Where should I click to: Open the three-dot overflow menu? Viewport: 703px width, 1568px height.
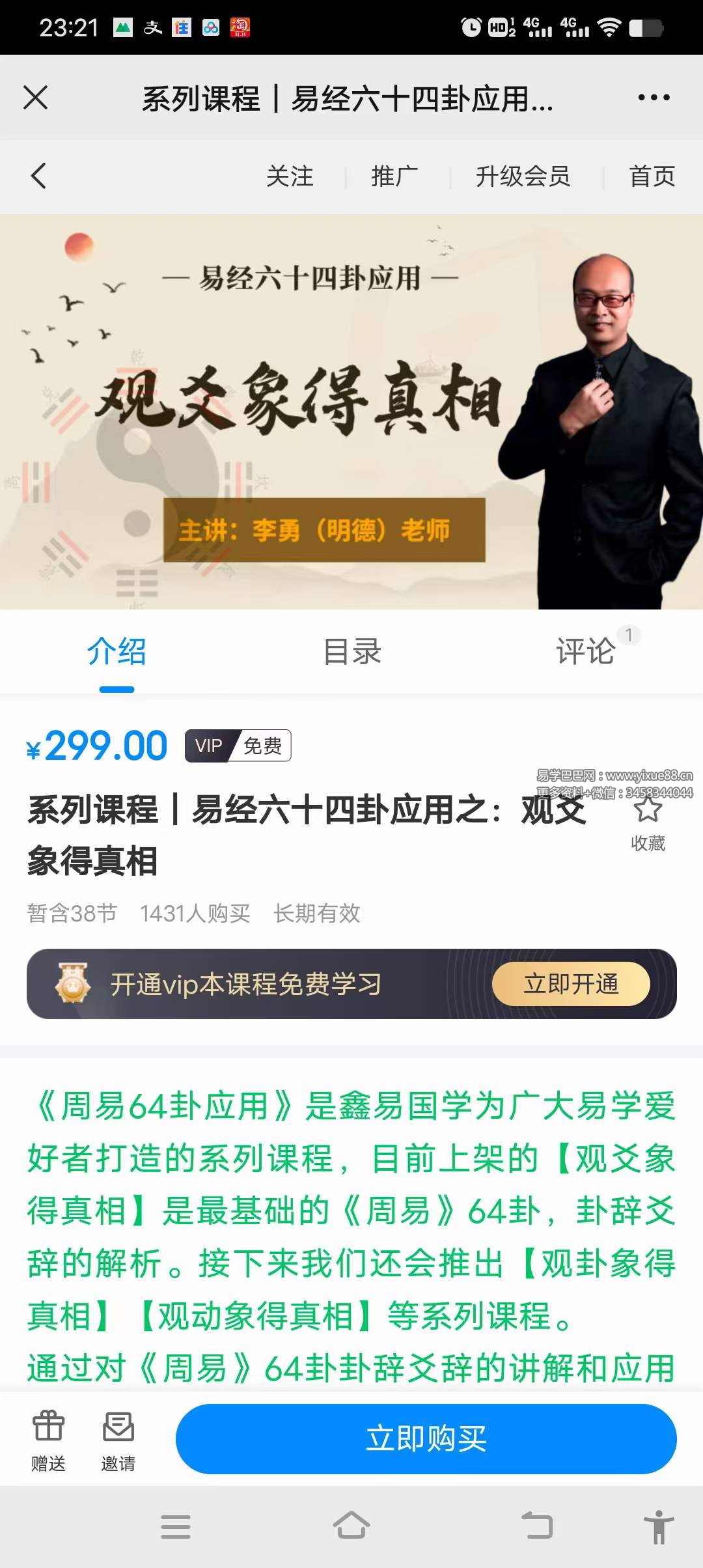[x=654, y=98]
